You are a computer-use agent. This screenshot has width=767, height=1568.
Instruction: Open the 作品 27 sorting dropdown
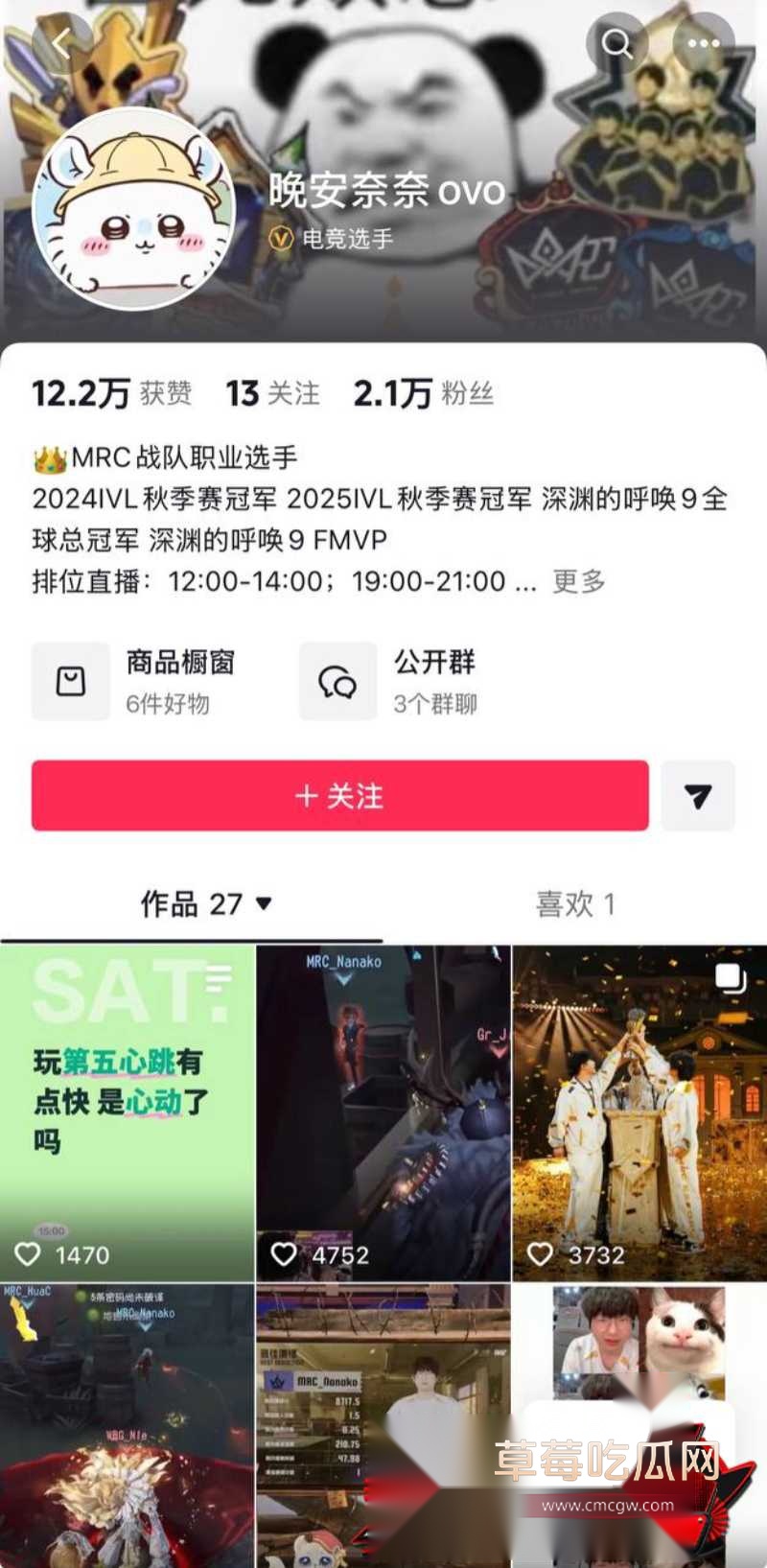206,903
